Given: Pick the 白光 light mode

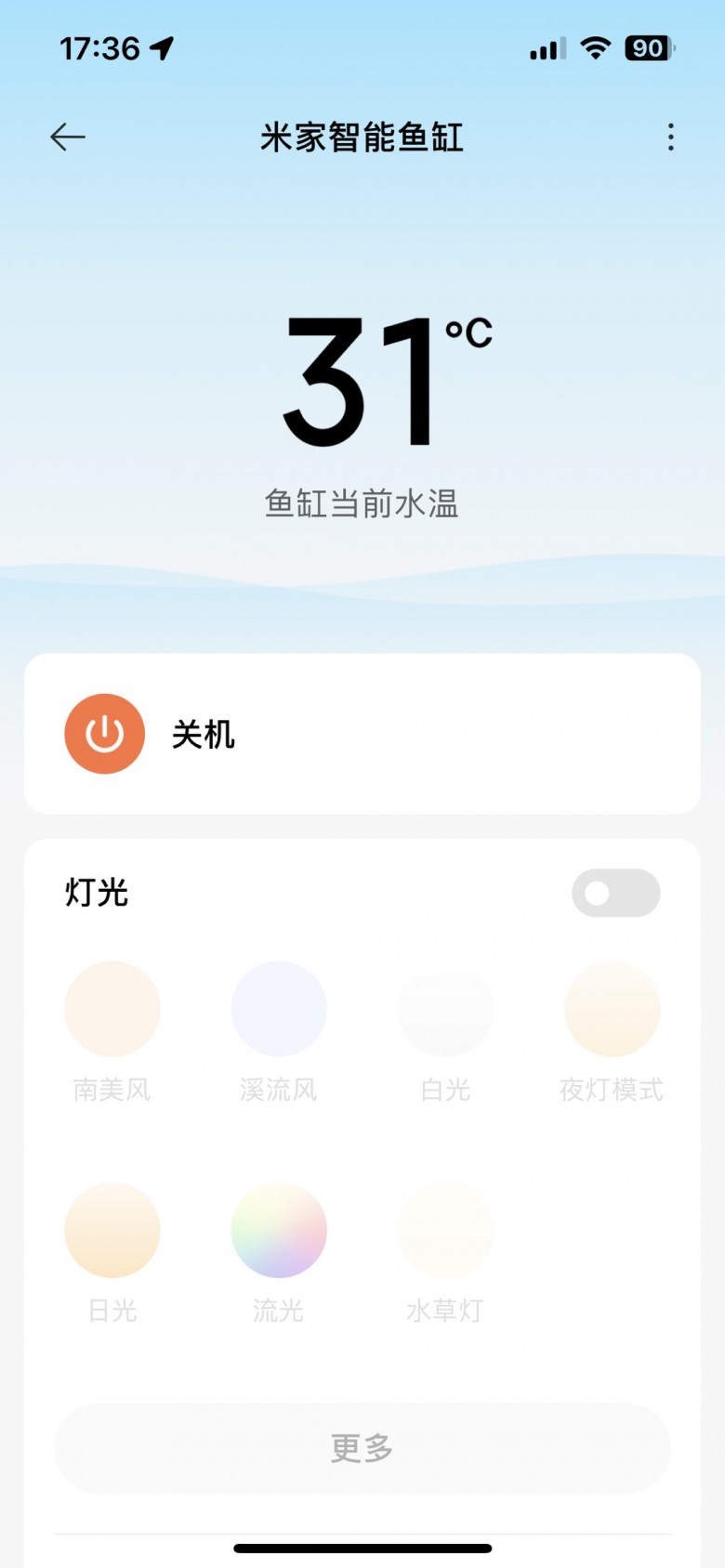Looking at the screenshot, I should (445, 1009).
